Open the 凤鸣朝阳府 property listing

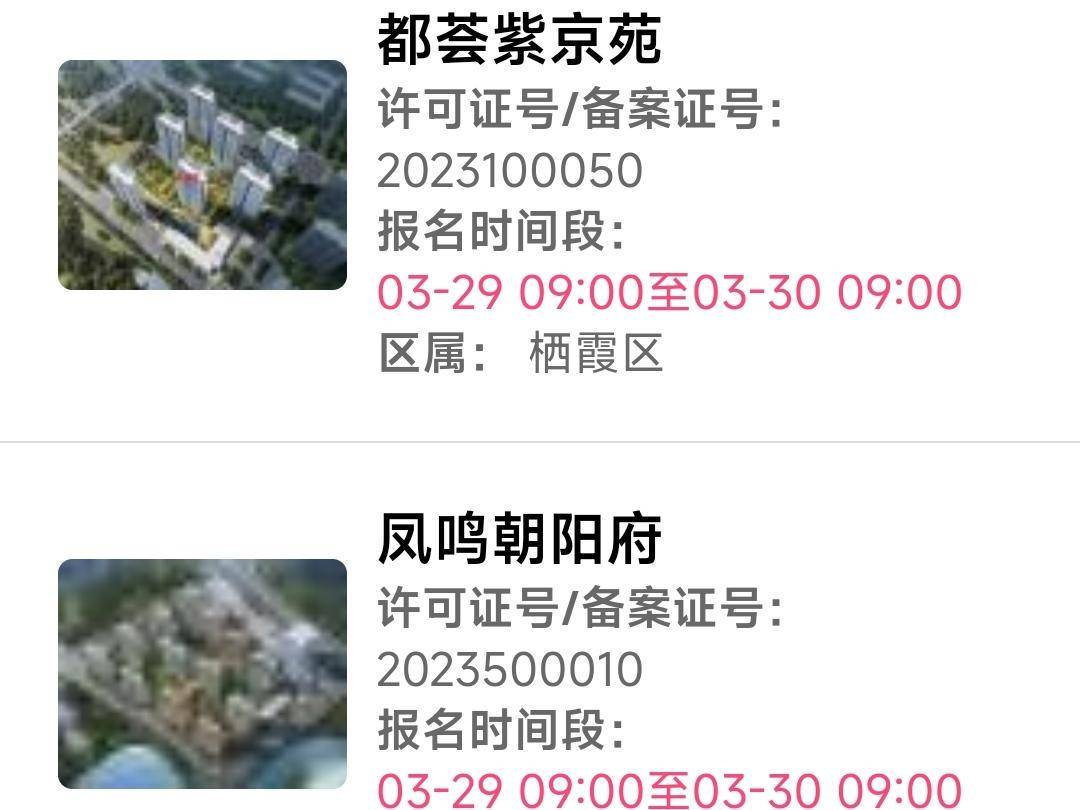pyautogui.click(x=519, y=540)
